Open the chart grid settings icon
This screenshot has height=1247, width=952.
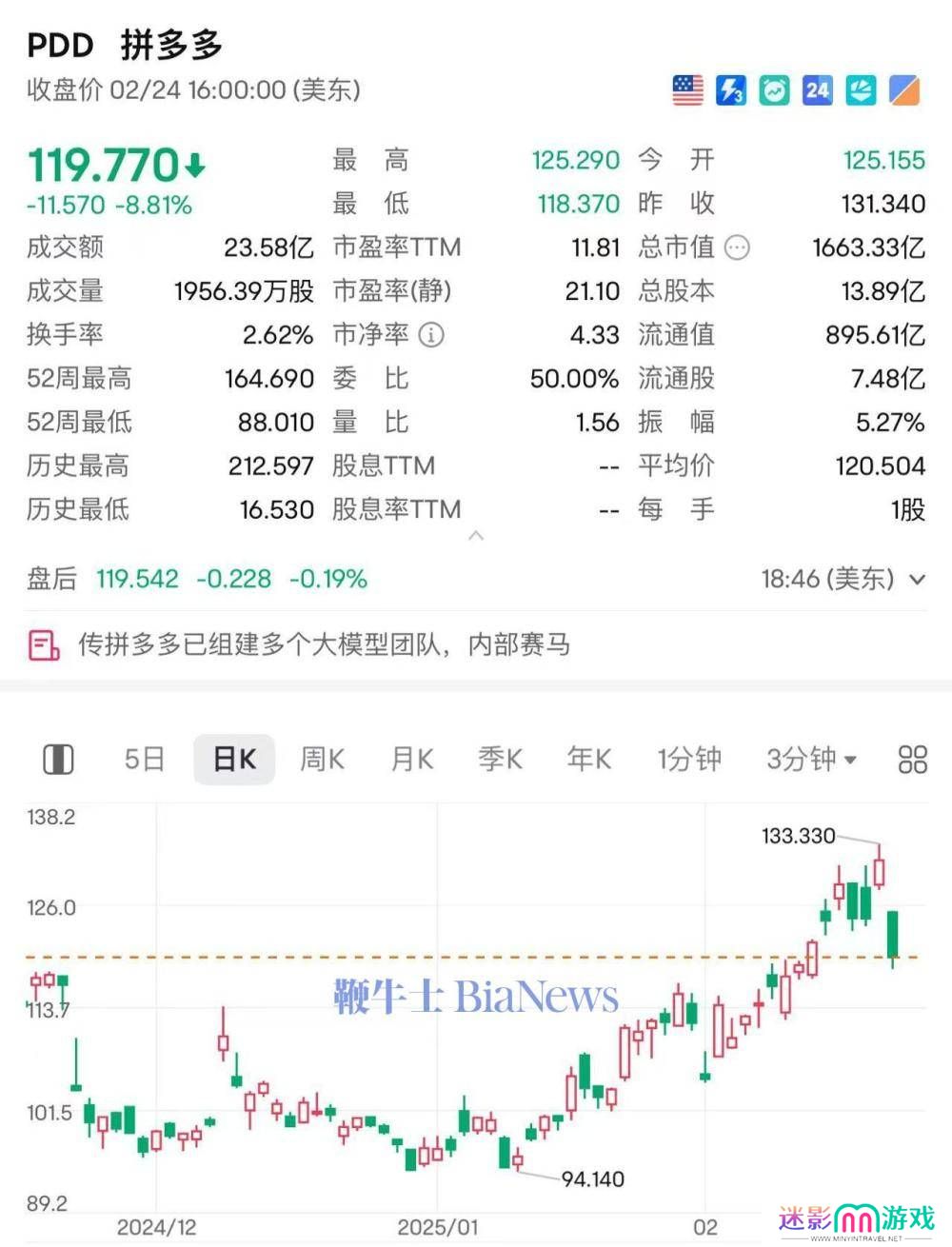click(912, 759)
